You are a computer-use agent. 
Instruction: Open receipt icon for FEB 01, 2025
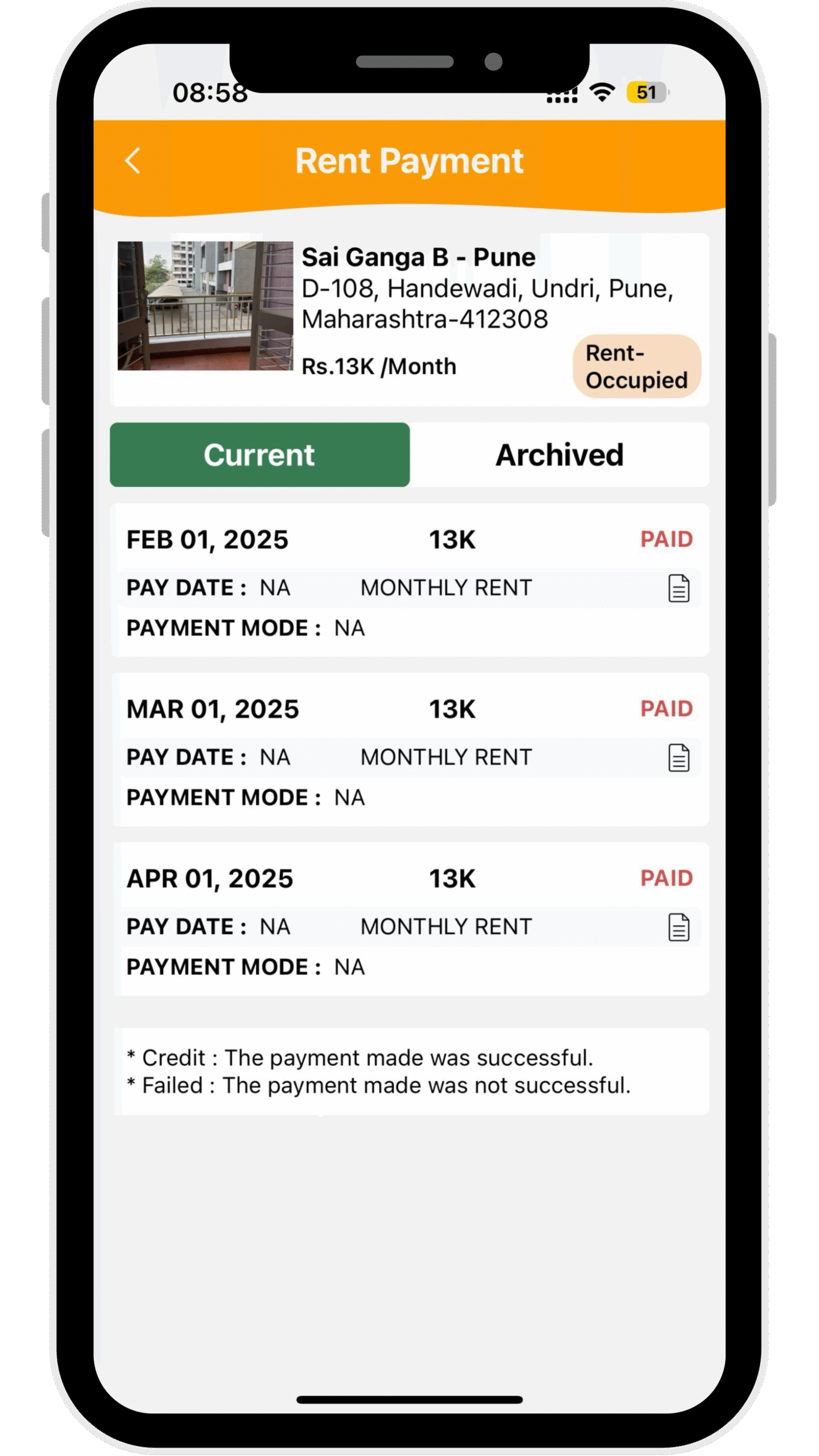[679, 588]
